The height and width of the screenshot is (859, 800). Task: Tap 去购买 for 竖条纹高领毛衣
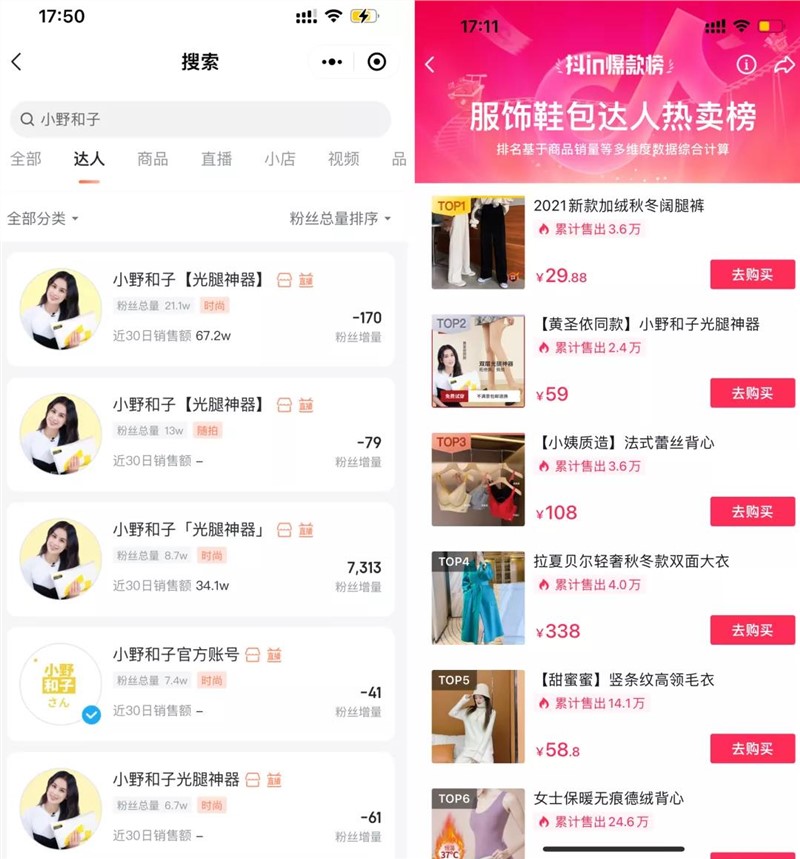752,748
